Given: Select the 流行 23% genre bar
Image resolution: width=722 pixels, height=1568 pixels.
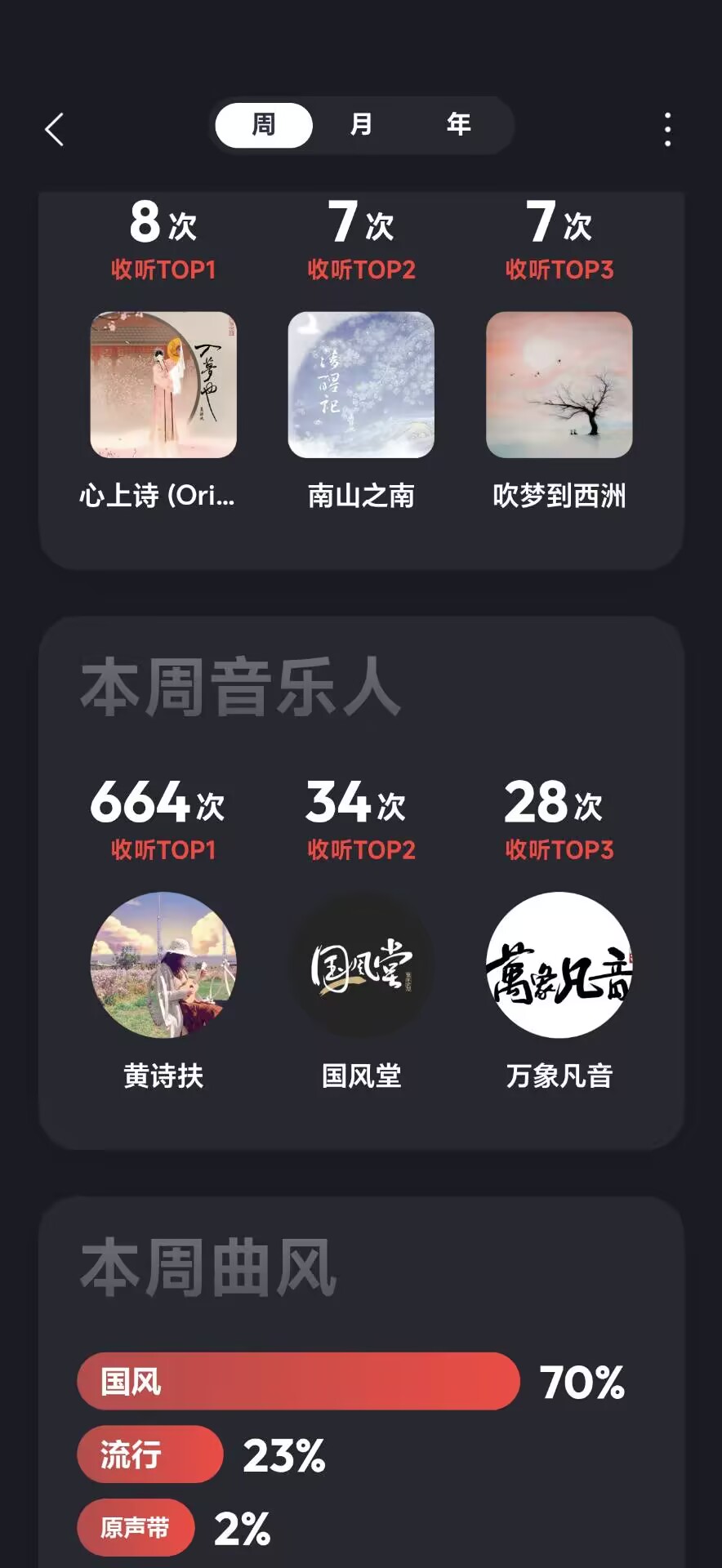Looking at the screenshot, I should [x=149, y=1454].
